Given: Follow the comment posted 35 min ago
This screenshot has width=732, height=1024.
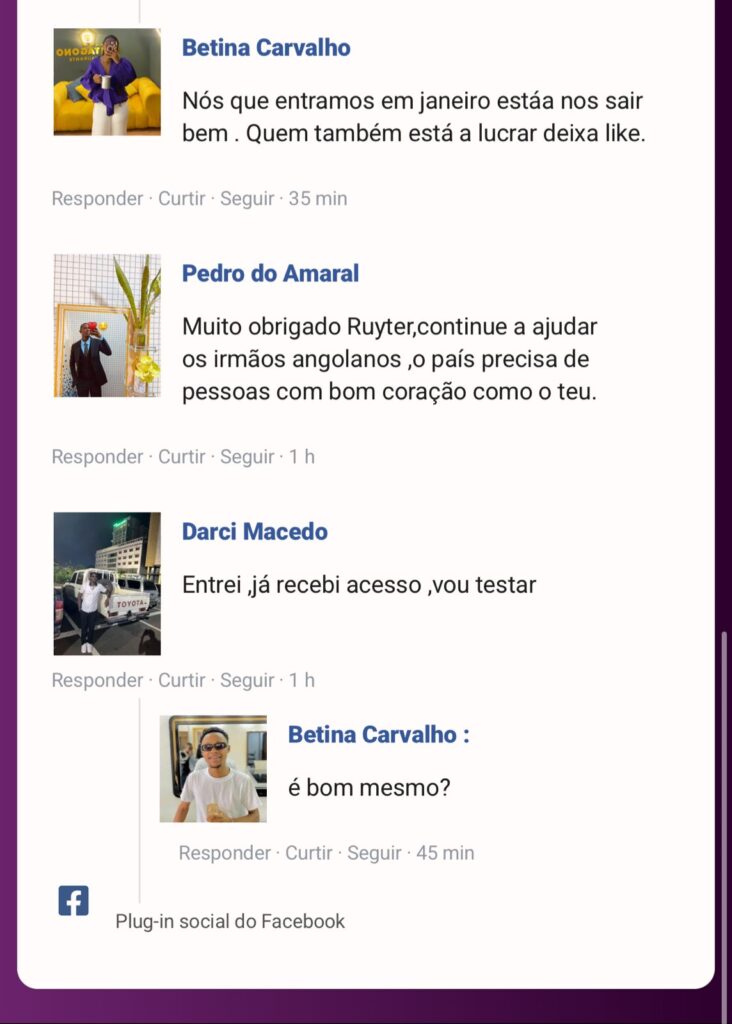Looking at the screenshot, I should click(x=247, y=198).
